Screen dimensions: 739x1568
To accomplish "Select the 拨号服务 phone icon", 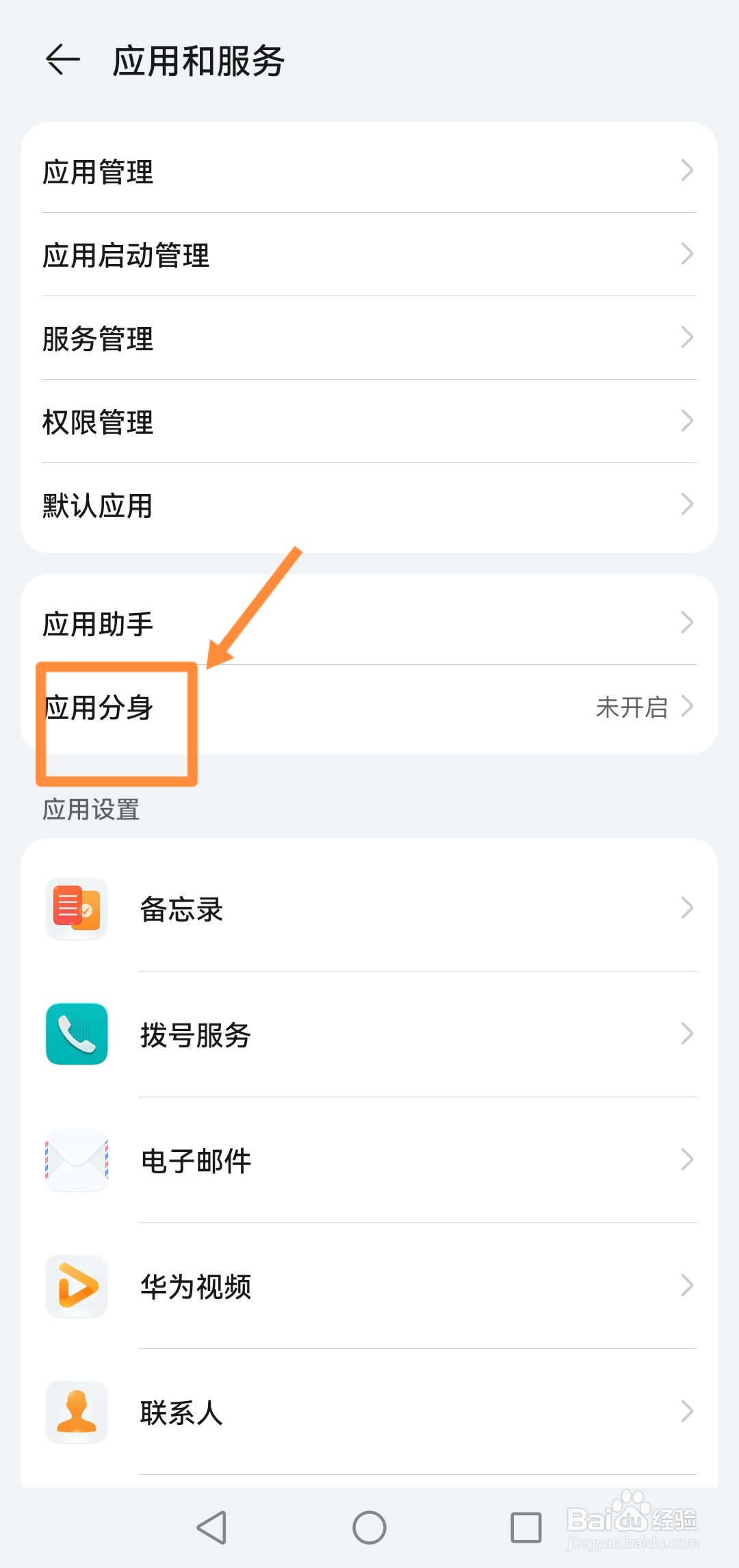I will [76, 1034].
